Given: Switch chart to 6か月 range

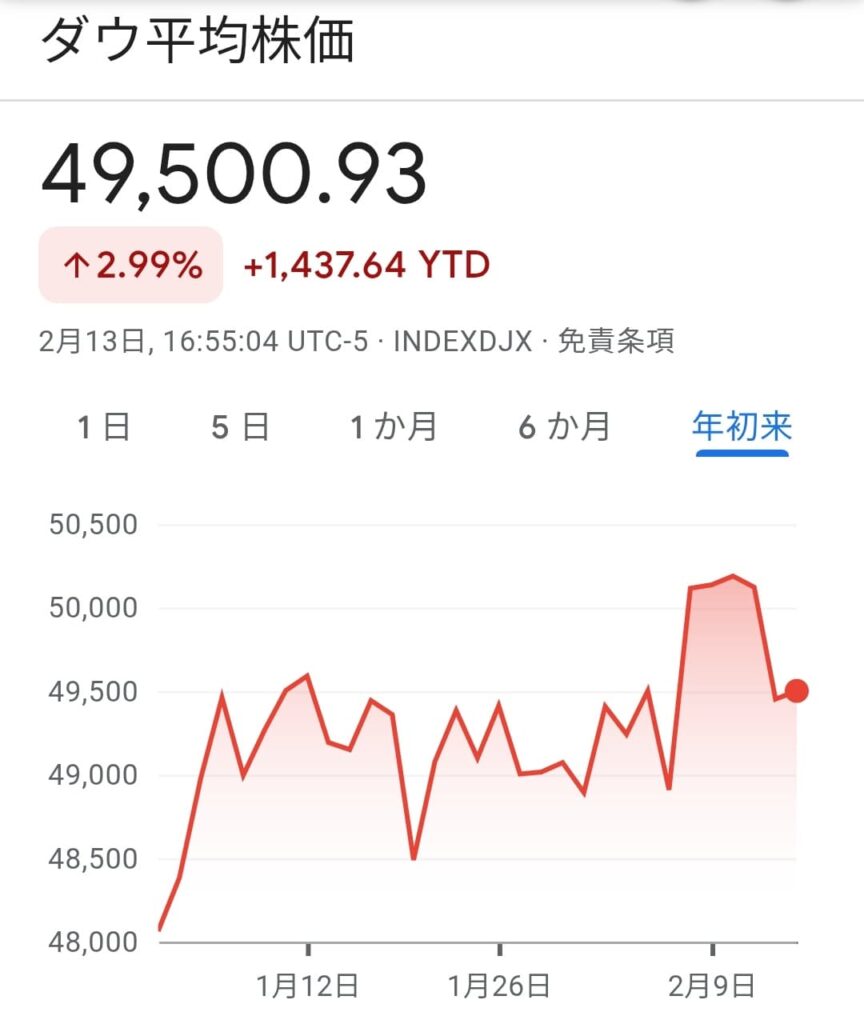Looking at the screenshot, I should 565,427.
